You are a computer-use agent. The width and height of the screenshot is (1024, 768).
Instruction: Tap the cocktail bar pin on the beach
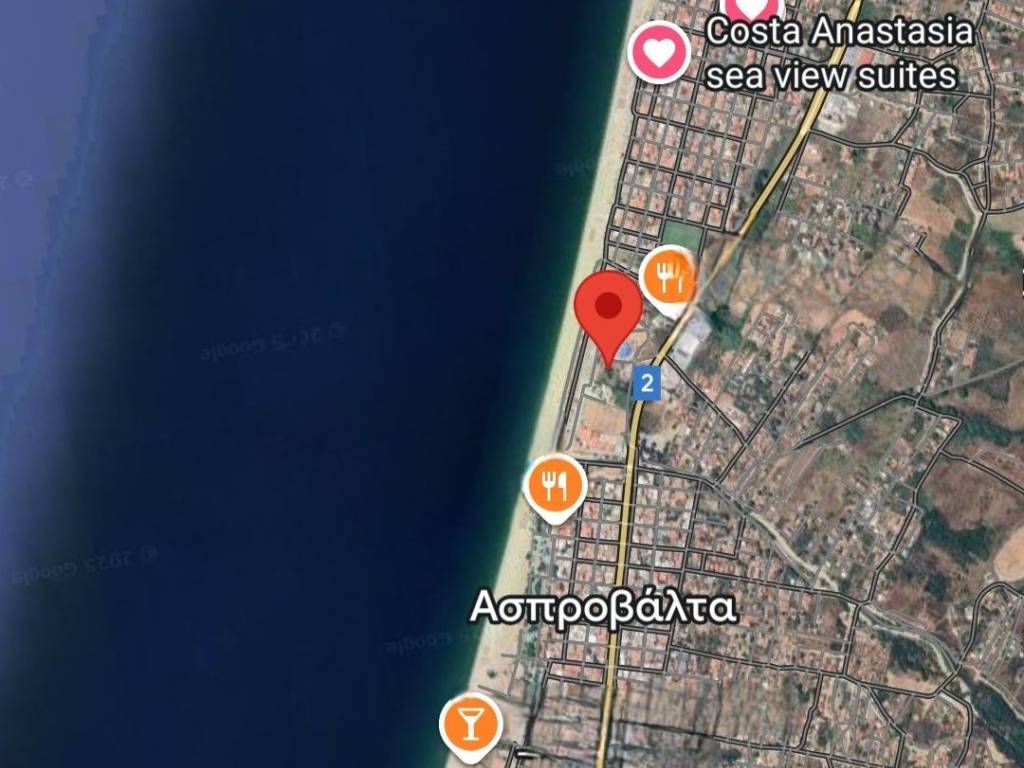470,722
